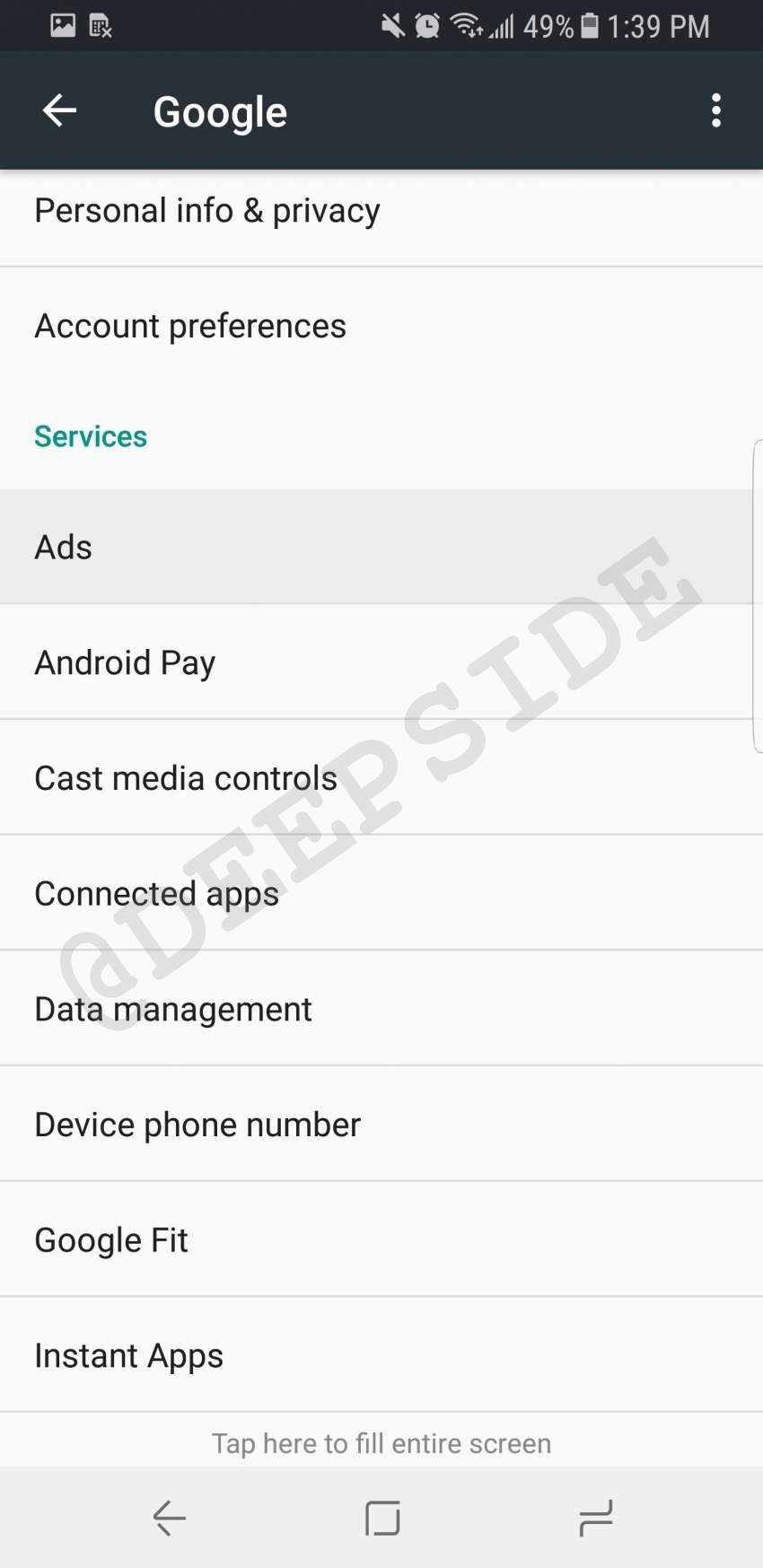
Task: Open Google Fit settings
Action: 111,1240
